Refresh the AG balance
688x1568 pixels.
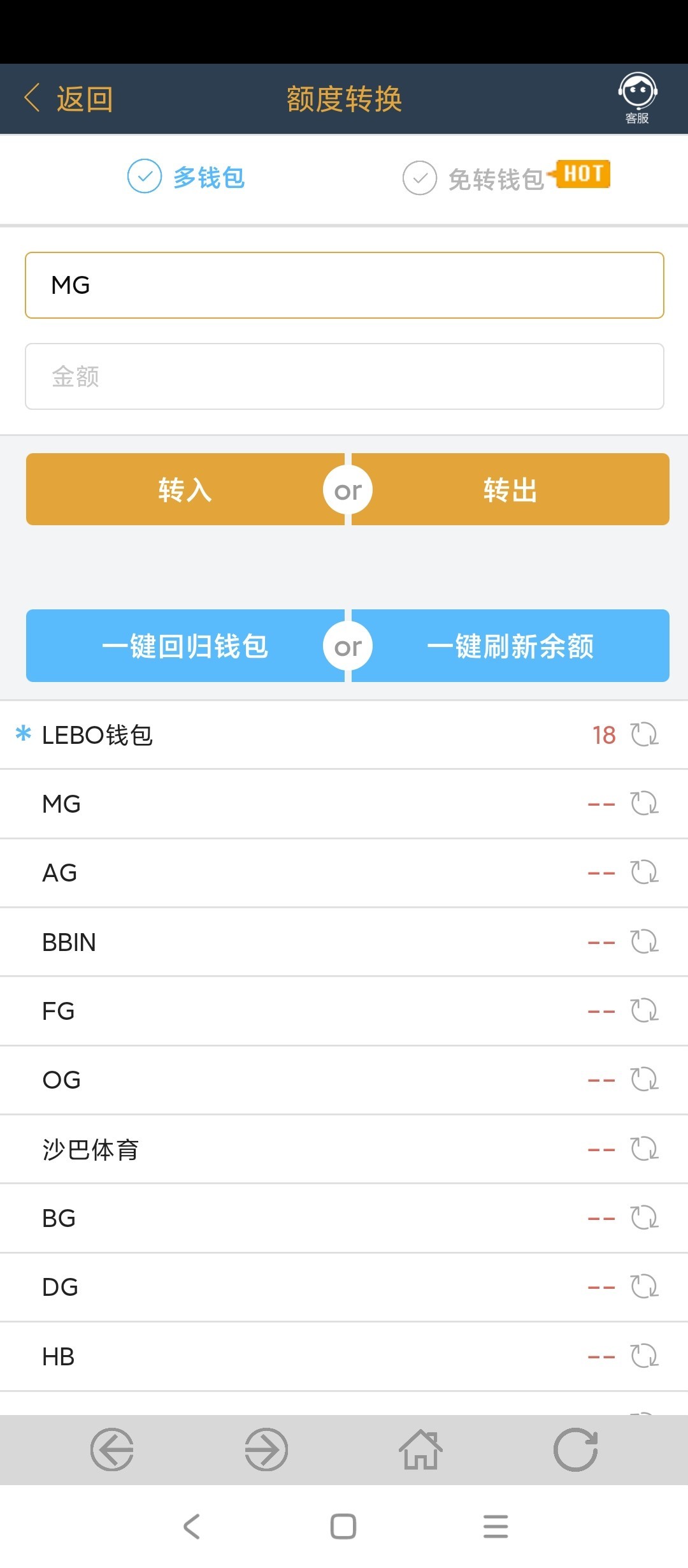(x=644, y=872)
